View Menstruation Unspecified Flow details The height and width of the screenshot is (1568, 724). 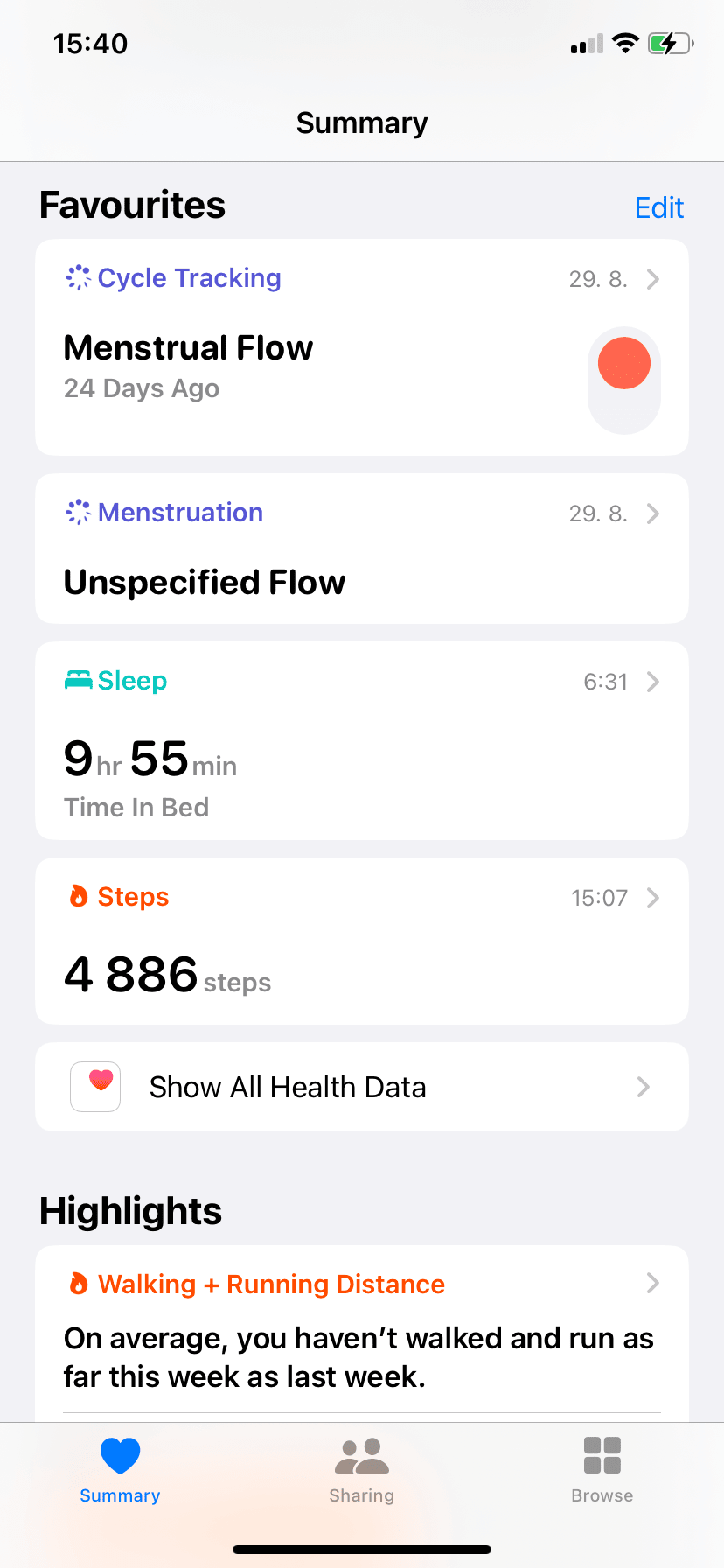click(x=361, y=549)
